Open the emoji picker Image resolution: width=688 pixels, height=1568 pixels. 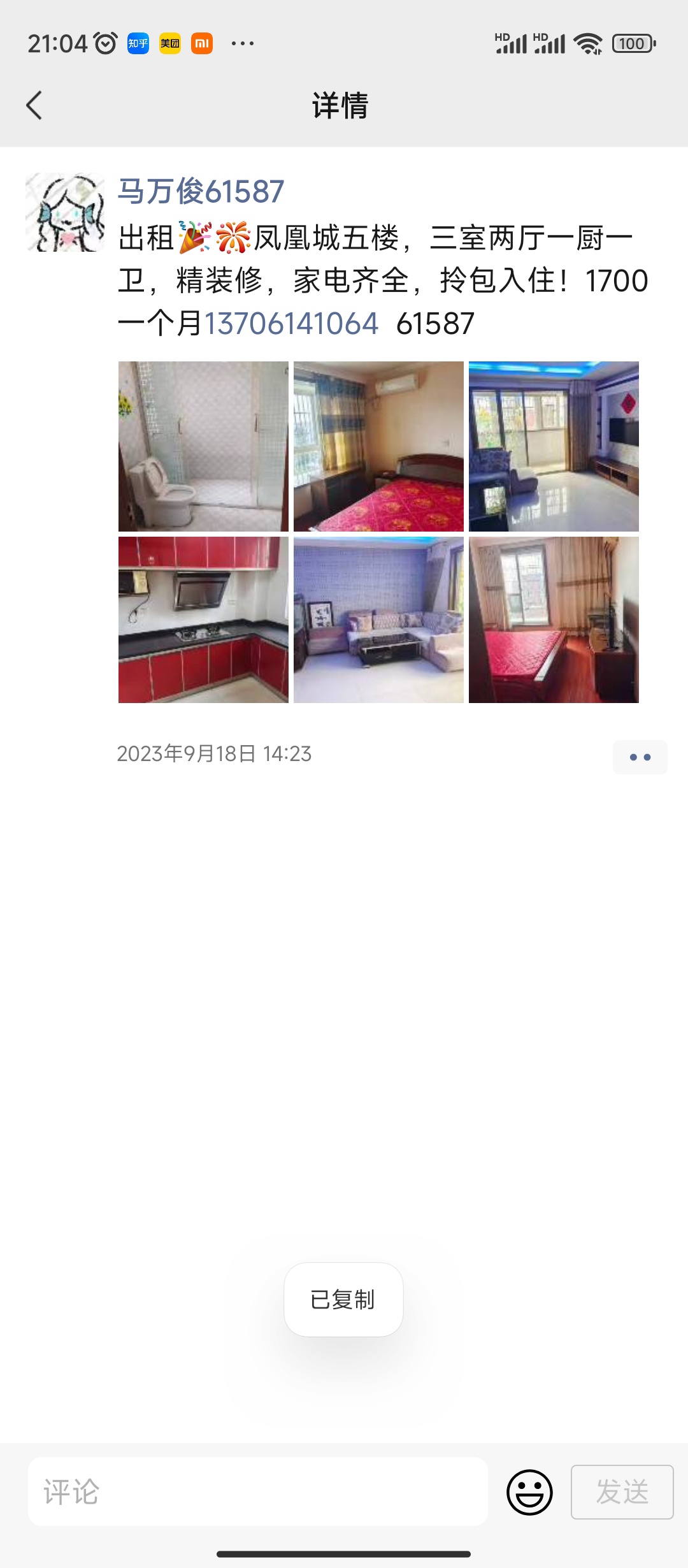click(529, 1492)
